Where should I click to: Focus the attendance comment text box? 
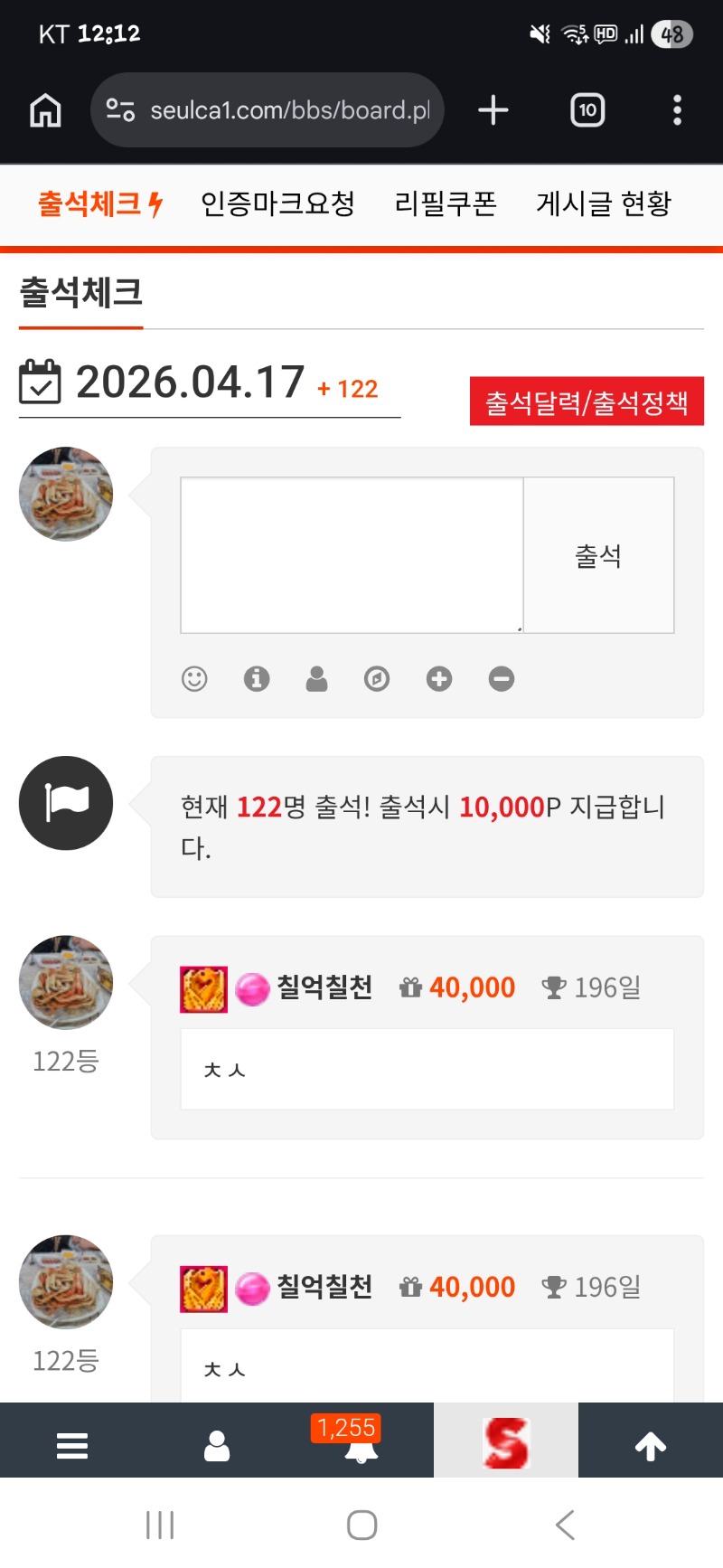352,554
